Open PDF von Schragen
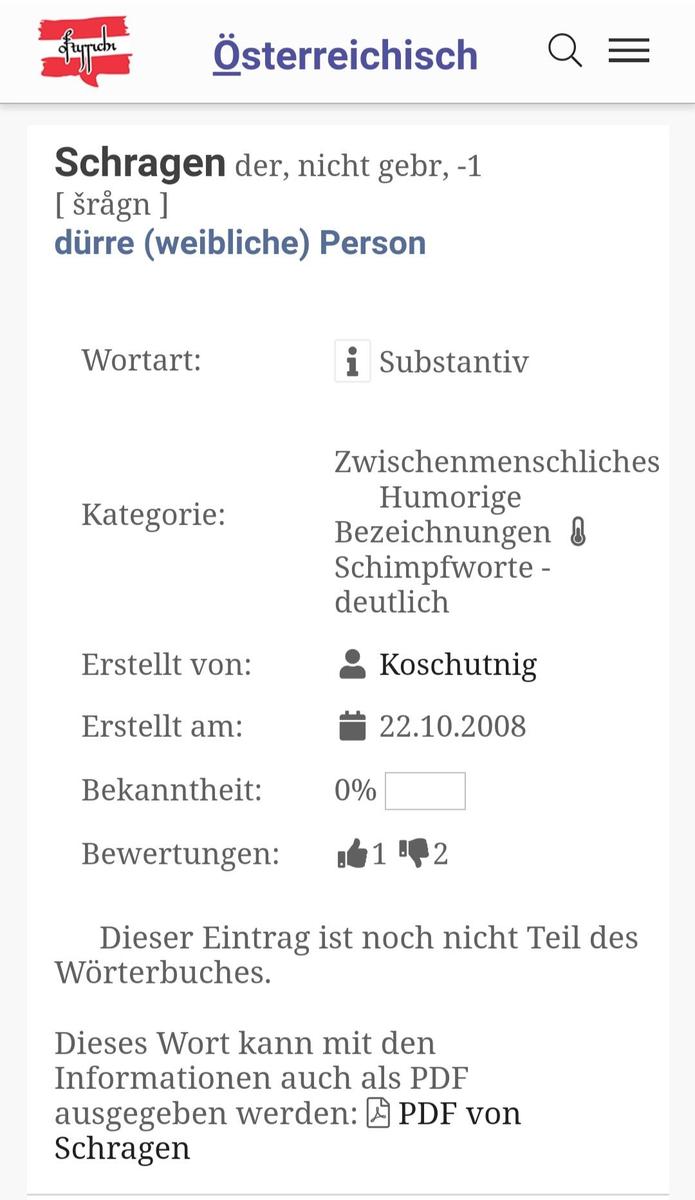This screenshot has width=695, height=1200. click(458, 1114)
